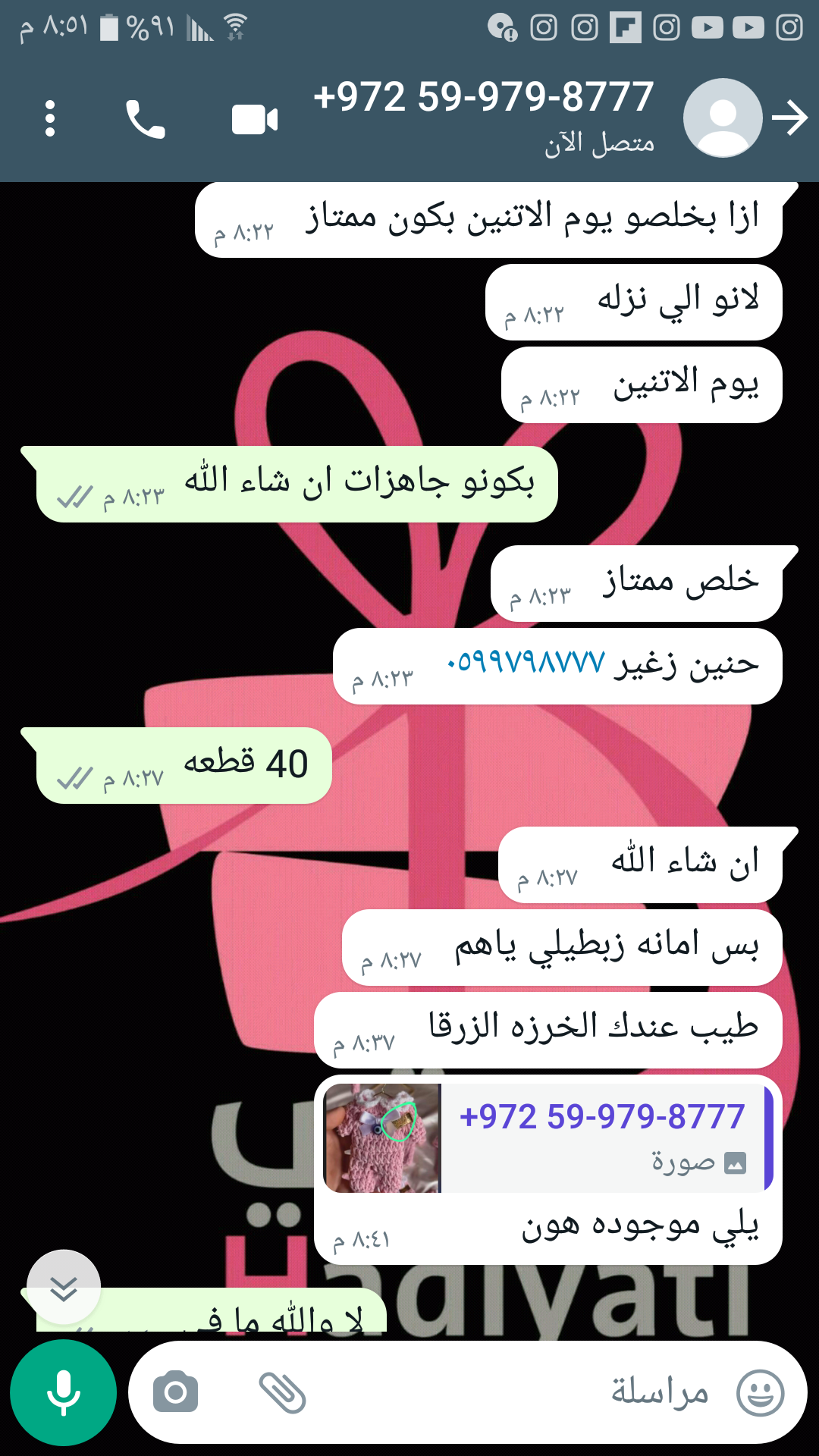Start a voice call
Screen dimensions: 819x1456
click(x=145, y=119)
